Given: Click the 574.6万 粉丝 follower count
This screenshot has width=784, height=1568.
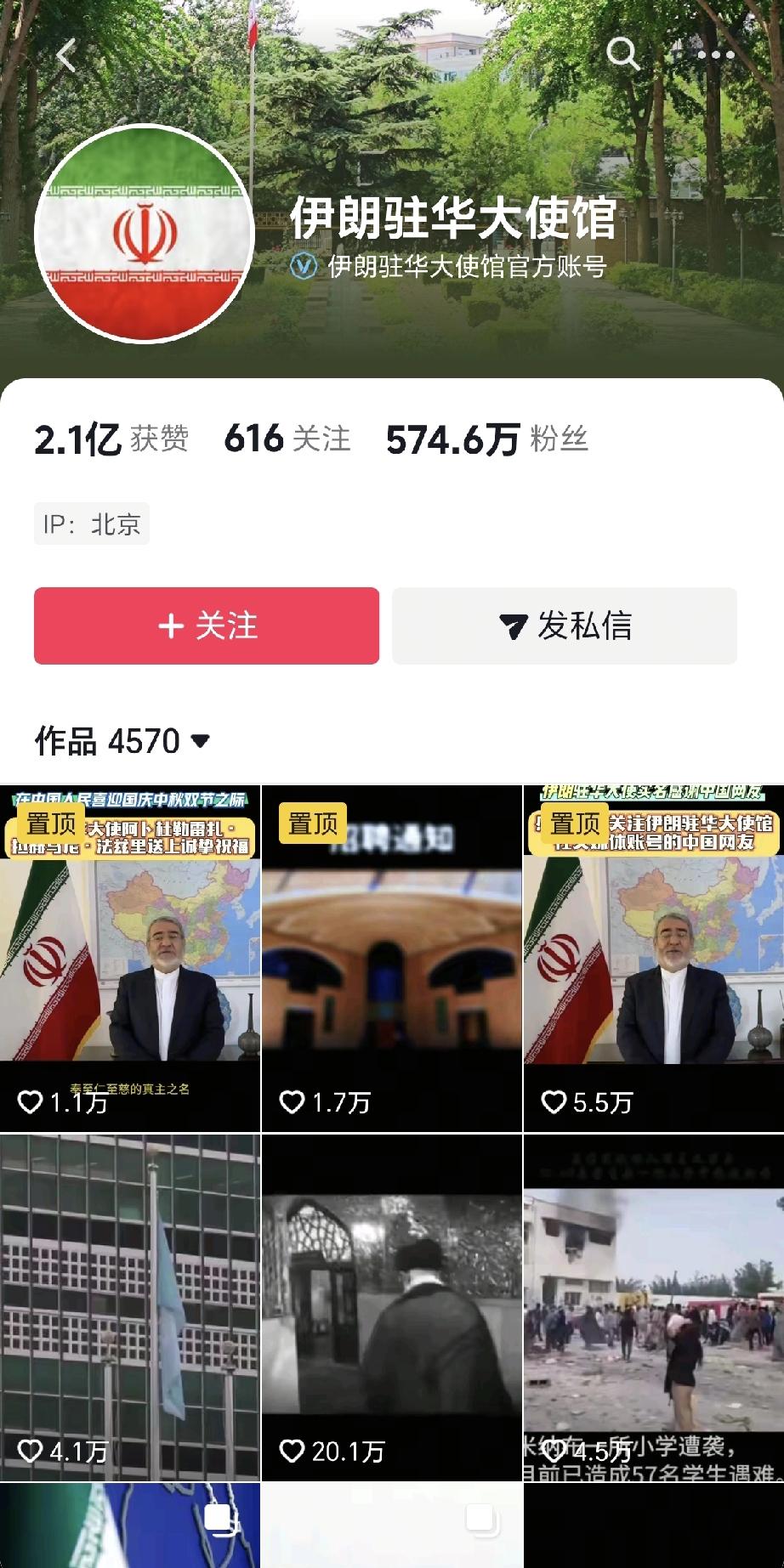Looking at the screenshot, I should 486,439.
